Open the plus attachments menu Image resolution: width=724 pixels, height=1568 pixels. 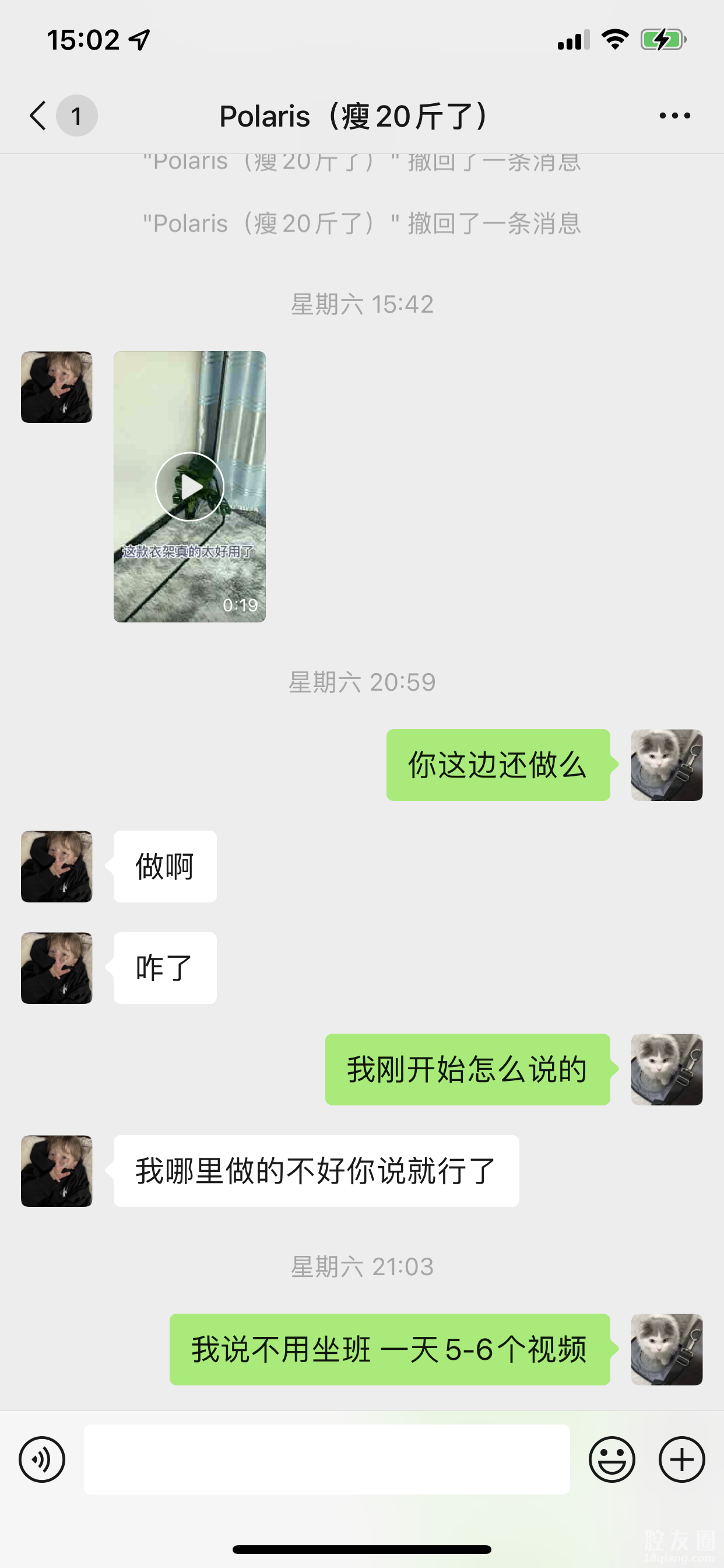(681, 1459)
